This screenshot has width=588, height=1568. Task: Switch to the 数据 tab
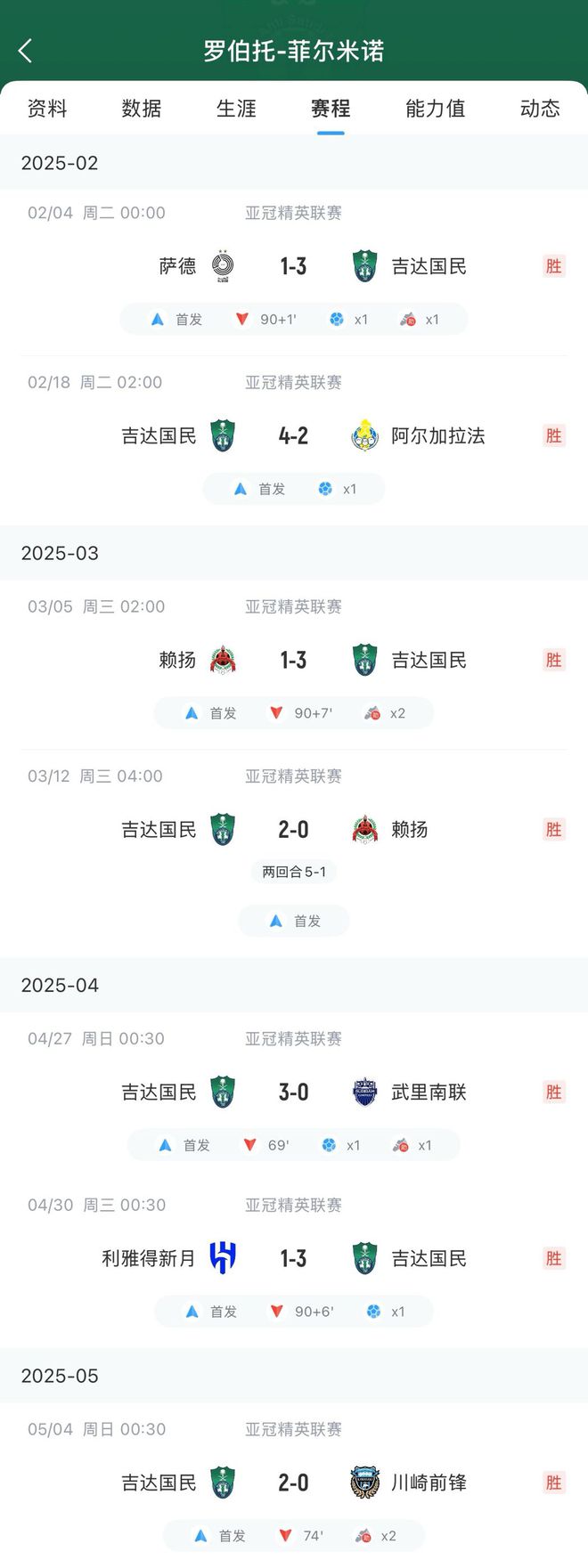tap(142, 109)
